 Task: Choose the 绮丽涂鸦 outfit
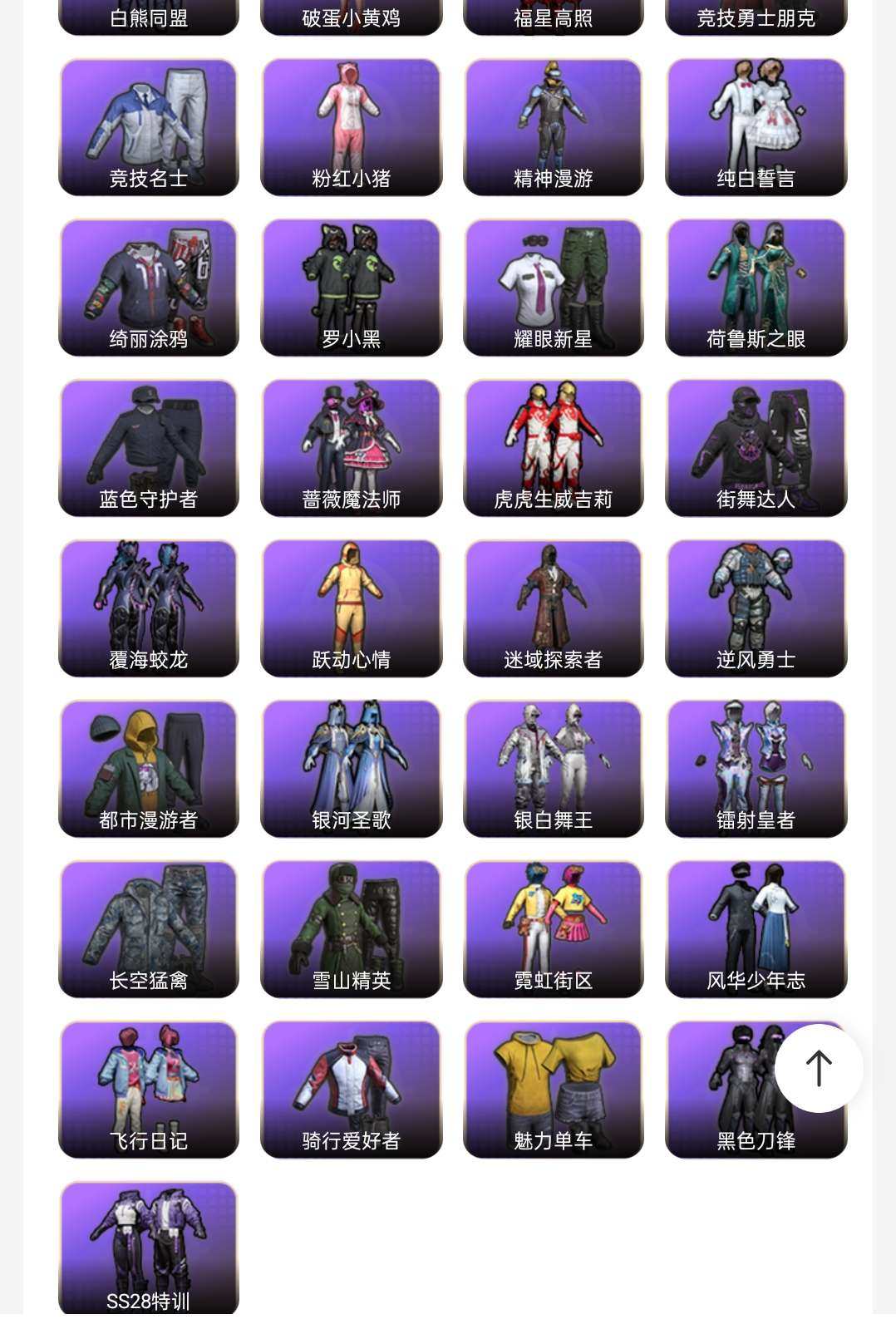click(x=149, y=288)
